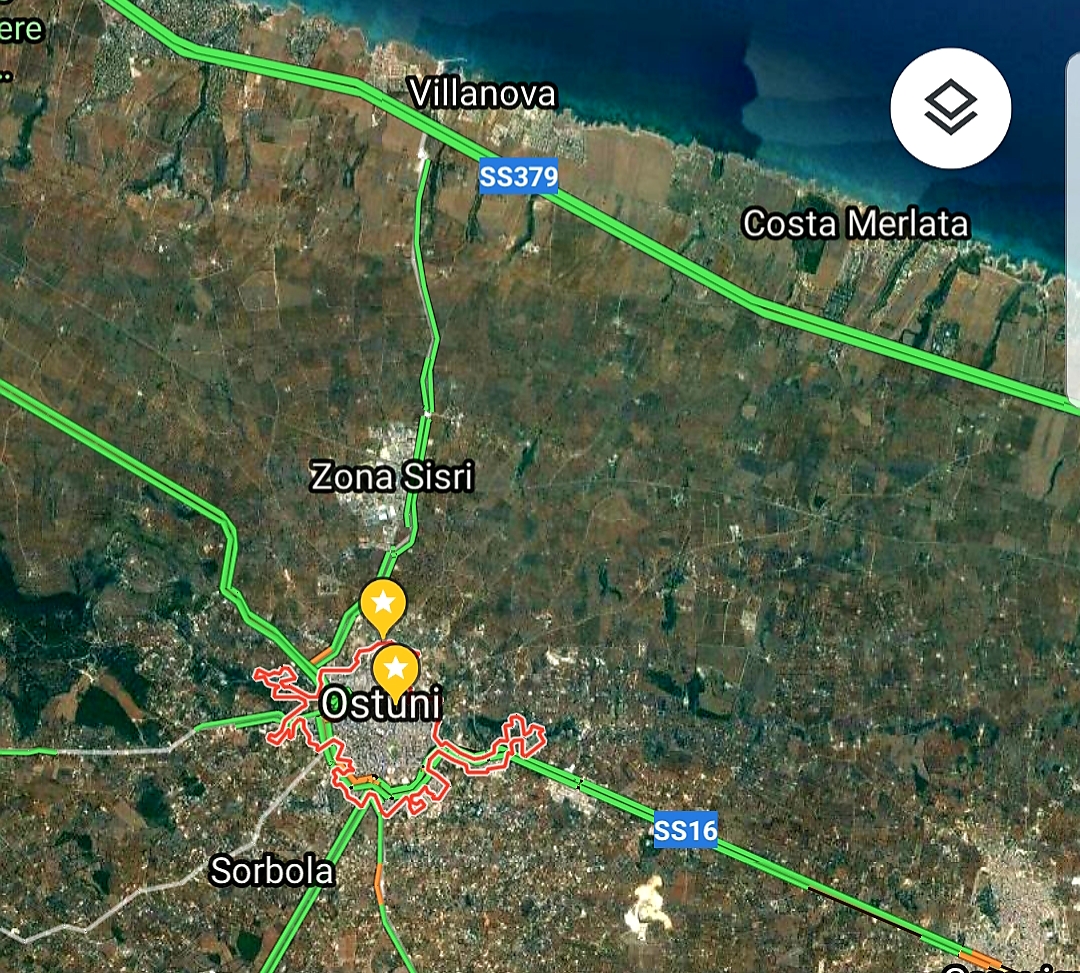The height and width of the screenshot is (973, 1080).
Task: Select the starred pin closest to Zona Sisri
Action: (x=382, y=603)
